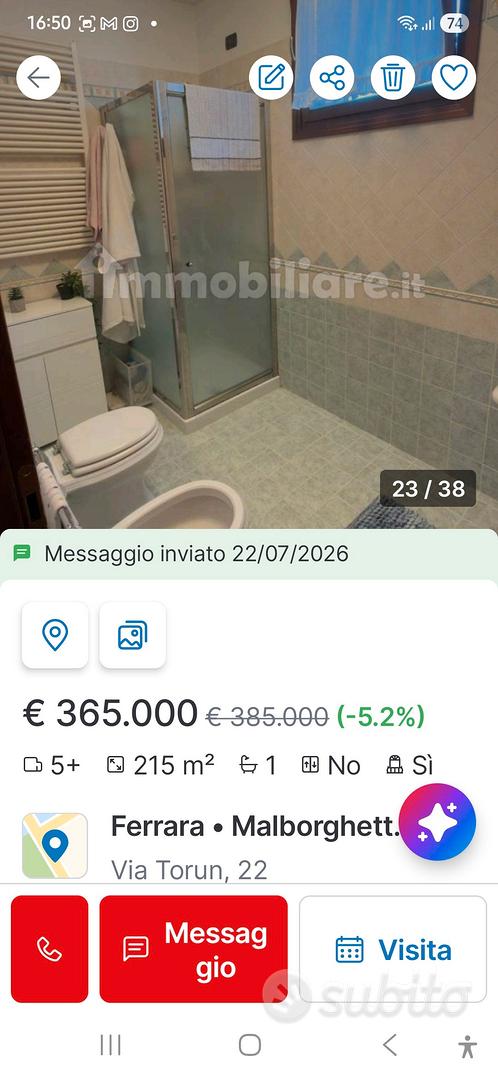Book a viewing with the Visita button
This screenshot has height=1080, width=498.
tap(393, 949)
